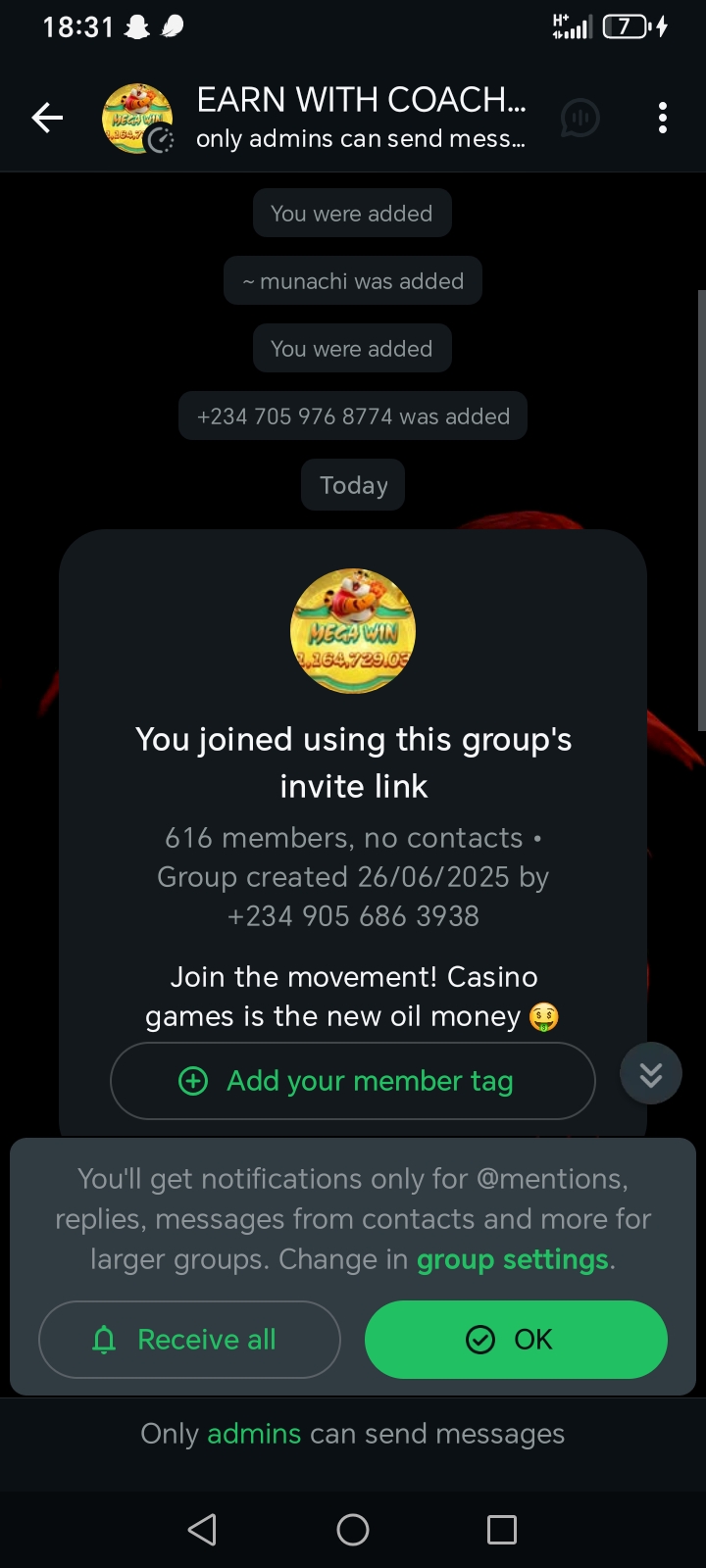This screenshot has width=706, height=1568.
Task: Open the three-dot overflow menu
Action: (663, 119)
